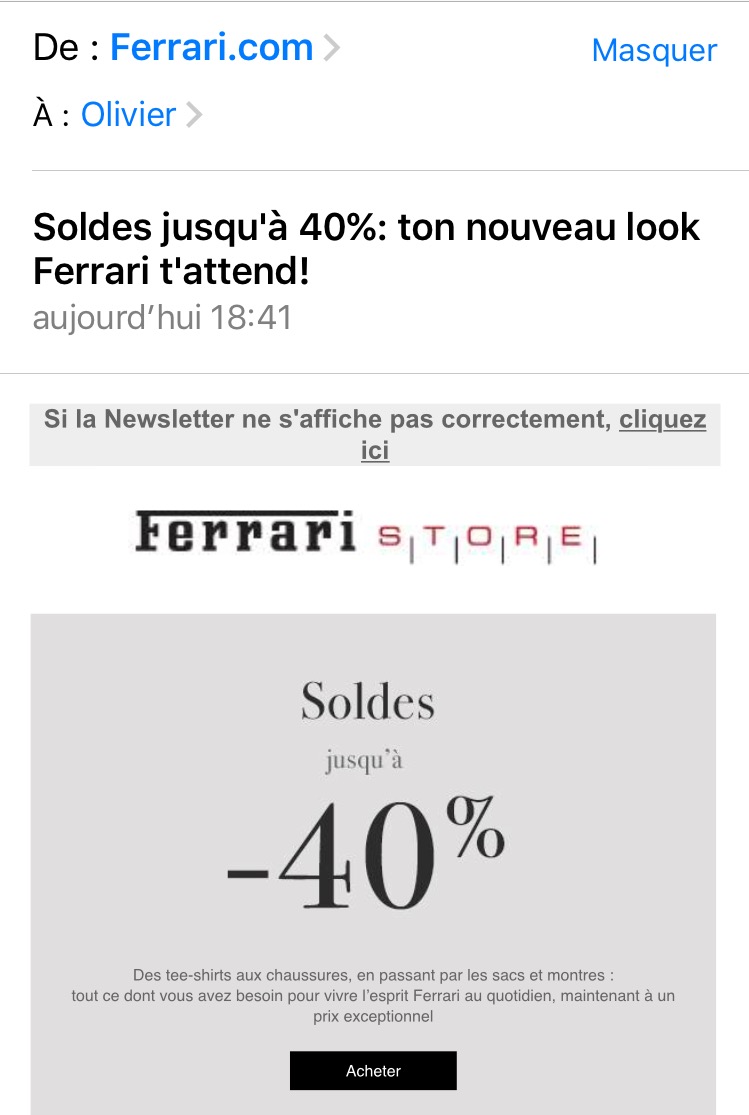Tap Masquer to hide header details
The image size is (749, 1115).
coord(654,51)
